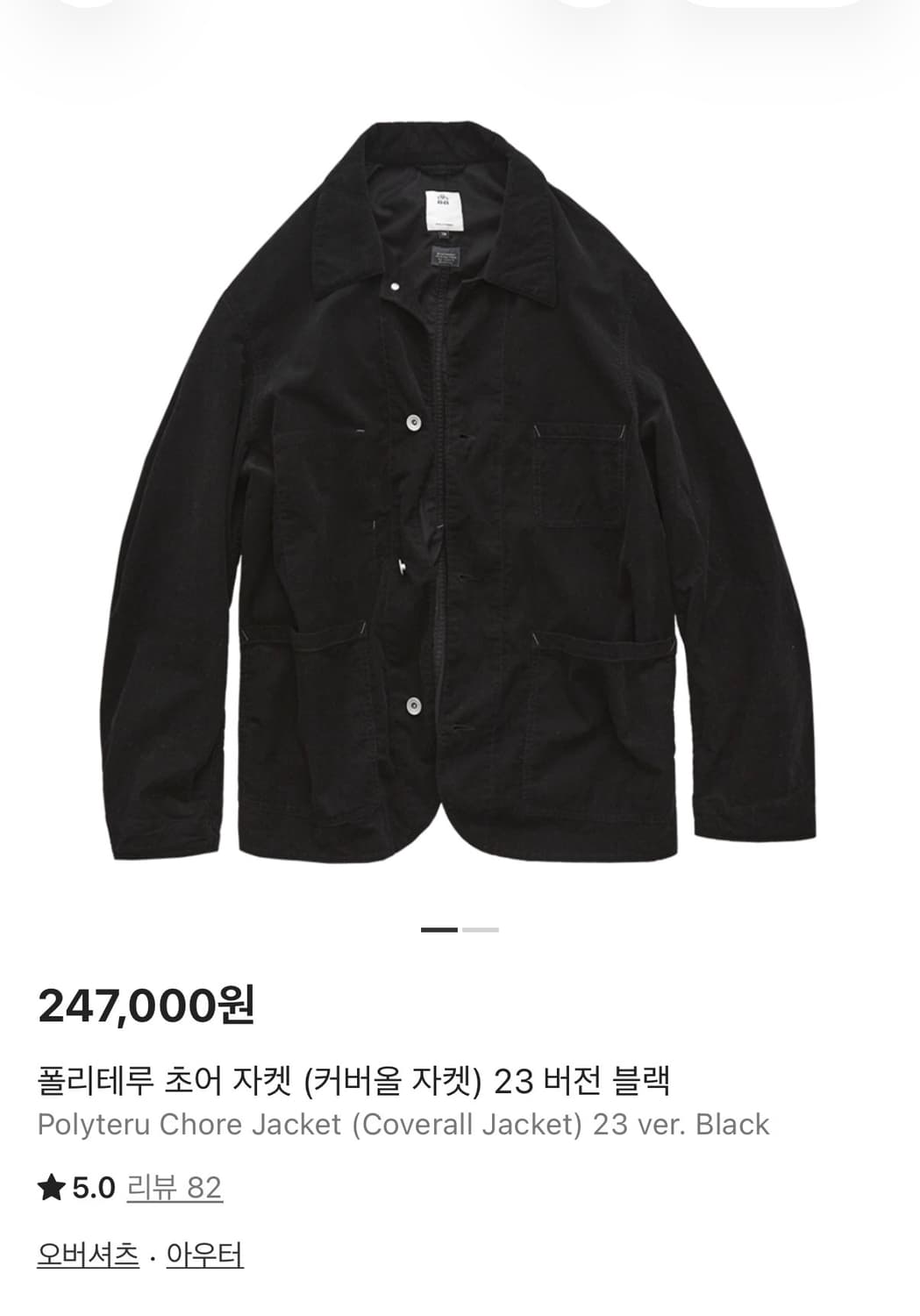Select the English product title text

(405, 1130)
